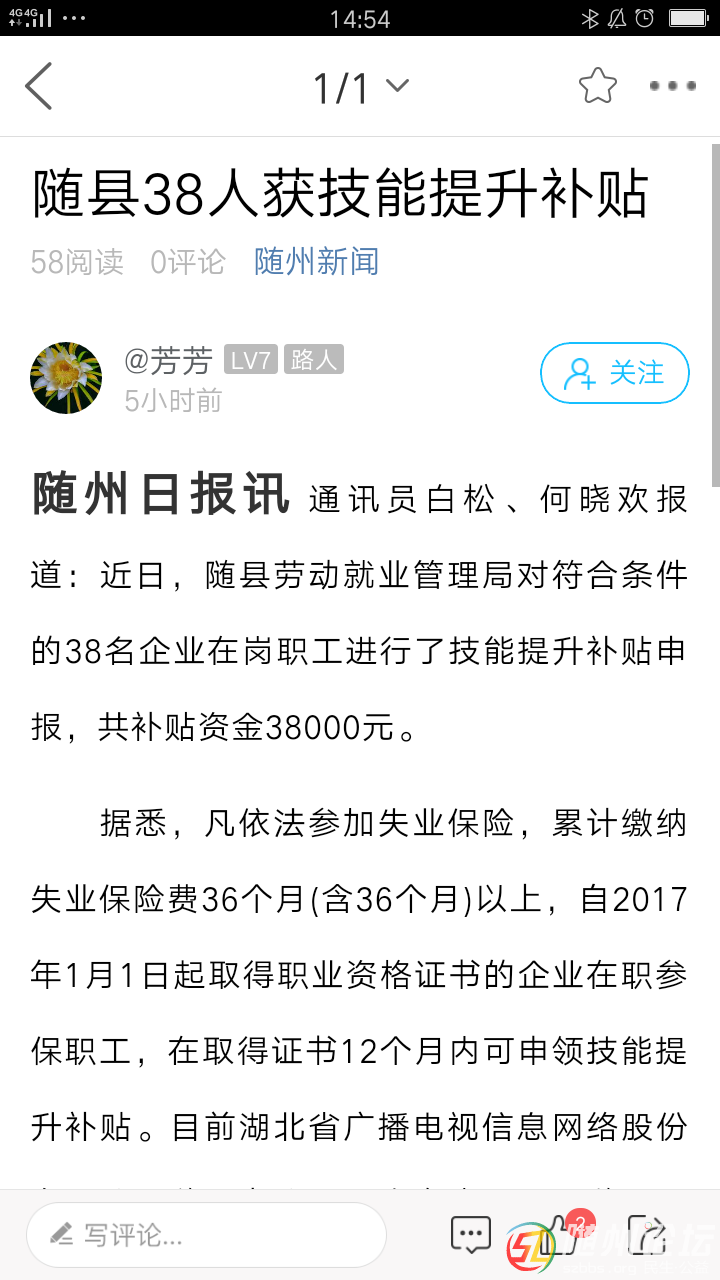Favorite this article with the star
This screenshot has height=1280, width=720.
[x=598, y=86]
